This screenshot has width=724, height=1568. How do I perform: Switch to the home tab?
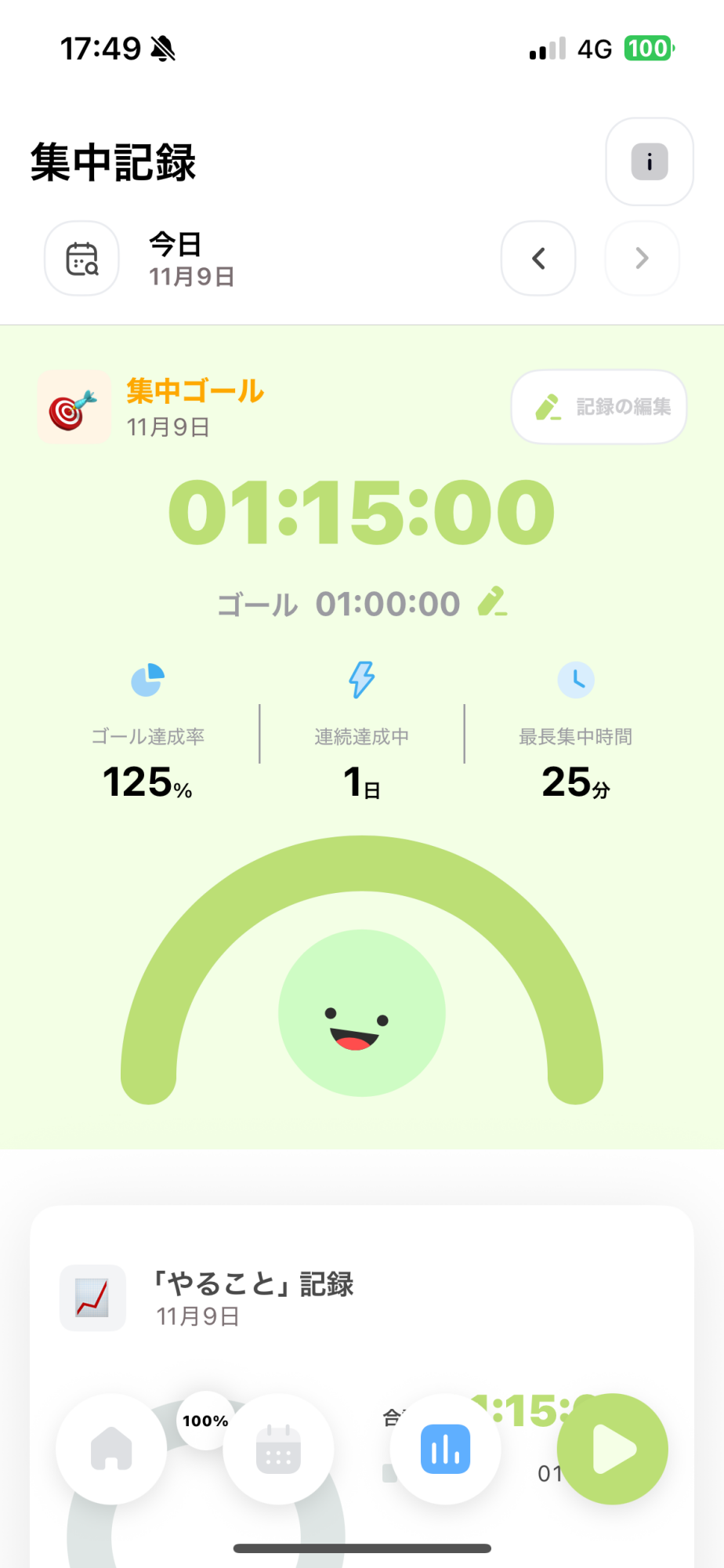coord(111,1449)
